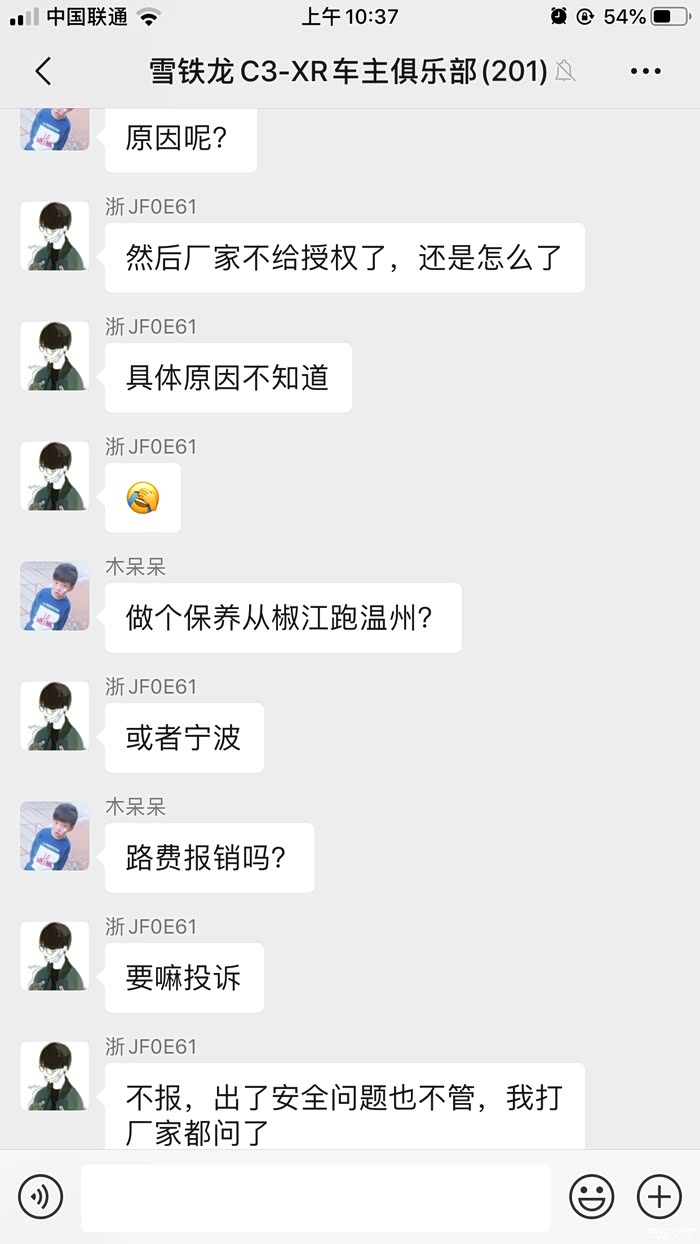Switch to voice message input
The height and width of the screenshot is (1244, 700).
pos(40,1196)
